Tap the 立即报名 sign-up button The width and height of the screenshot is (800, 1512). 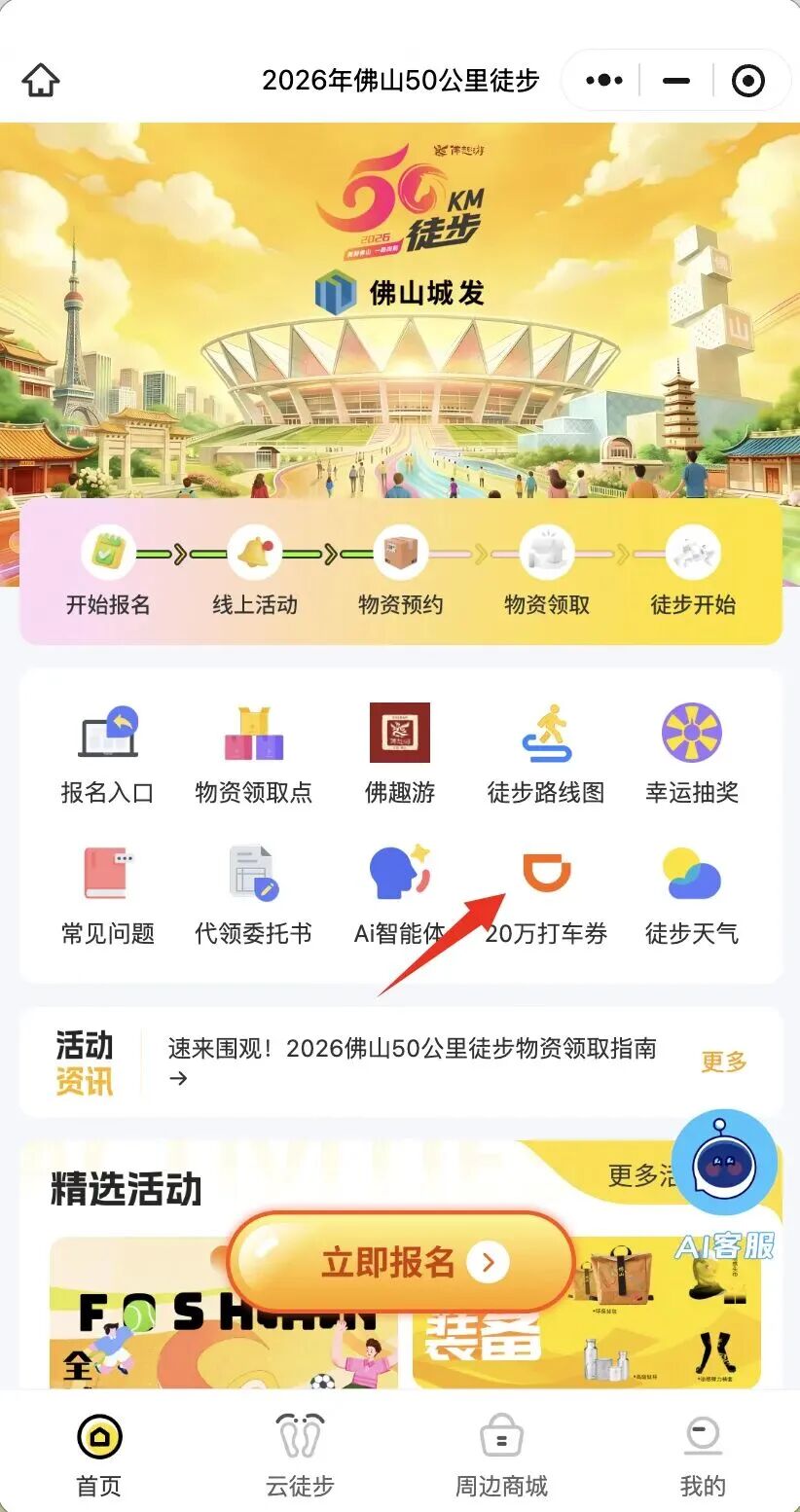tap(400, 1263)
